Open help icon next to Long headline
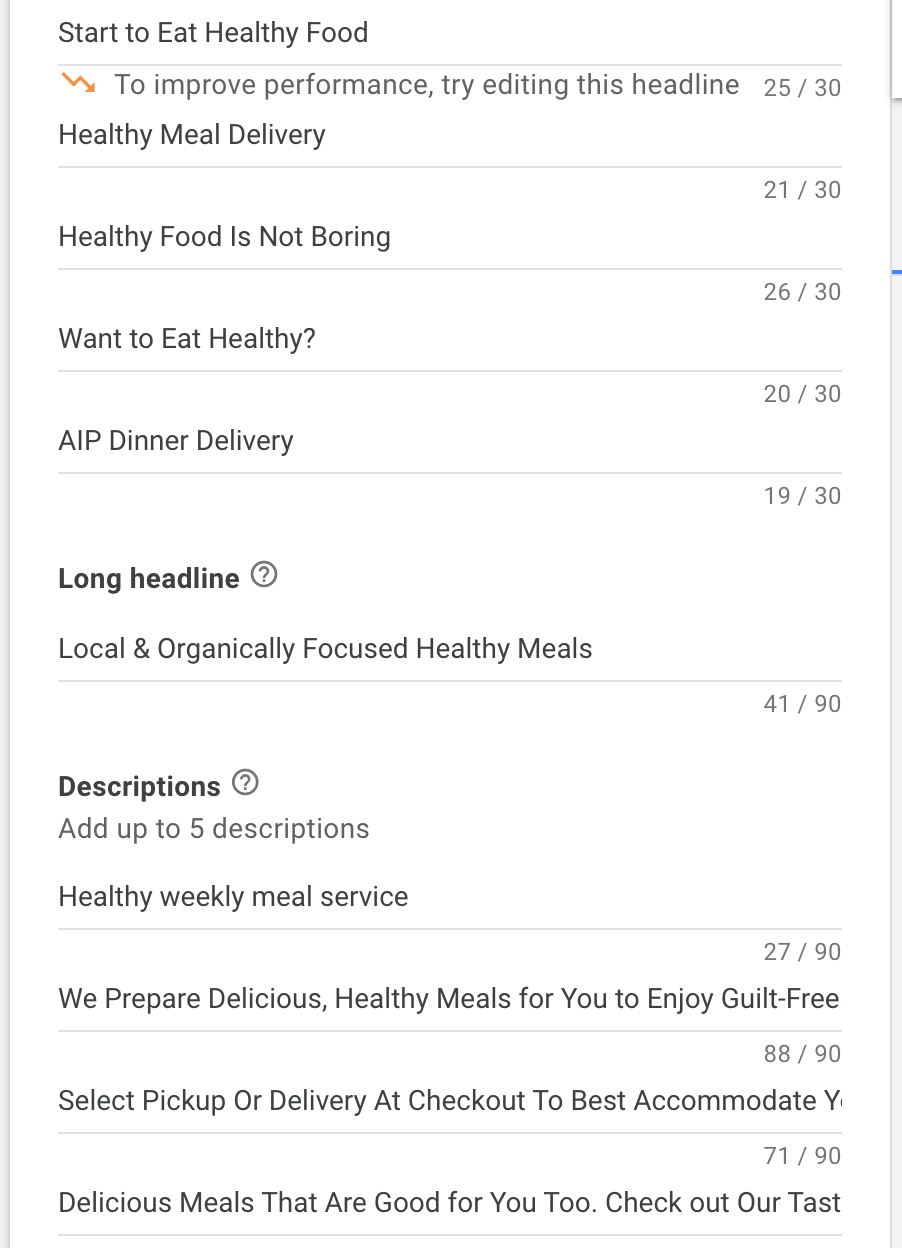Image resolution: width=902 pixels, height=1248 pixels. [264, 575]
